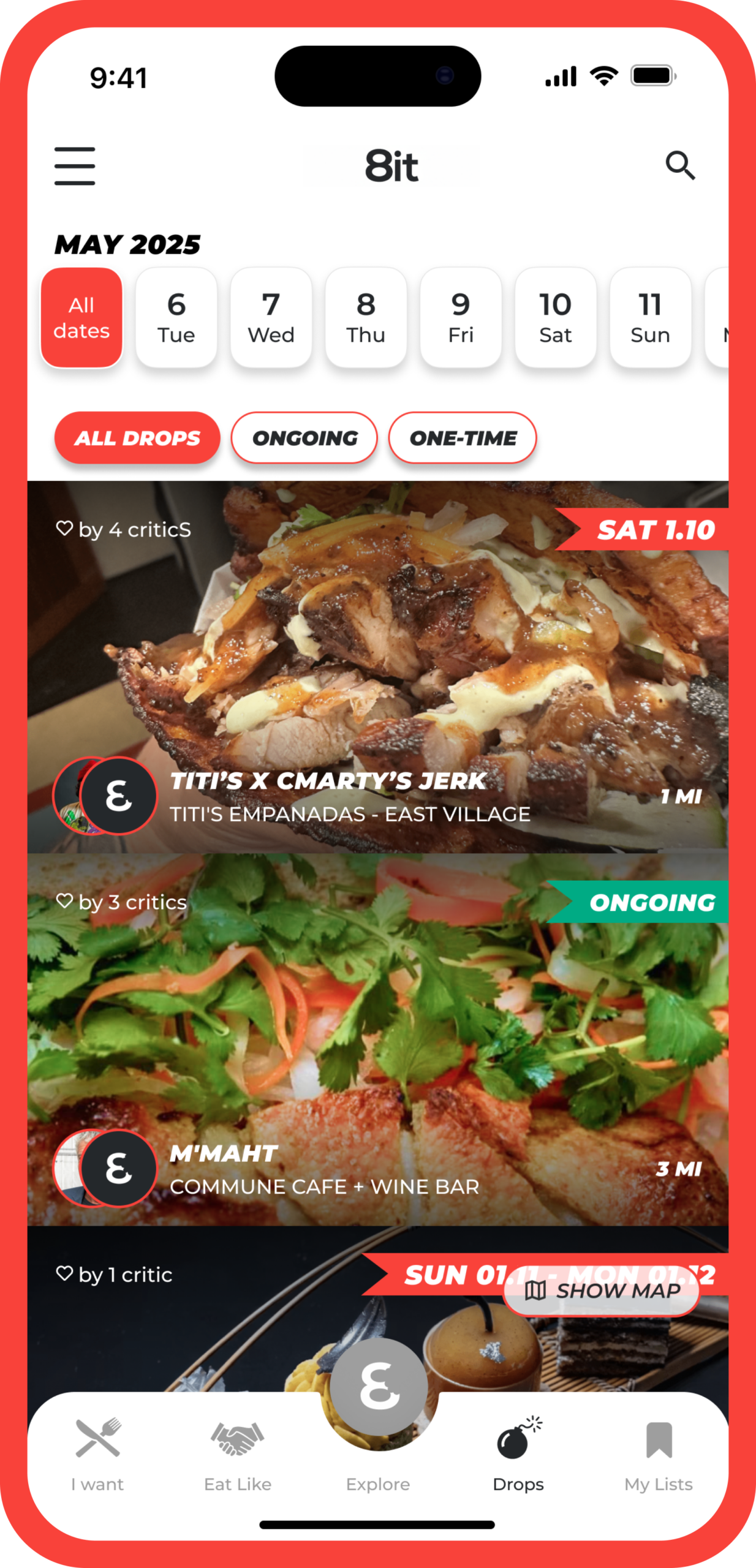Open My Lists tab
Viewport: 756px width, 1568px height.
point(659,1453)
